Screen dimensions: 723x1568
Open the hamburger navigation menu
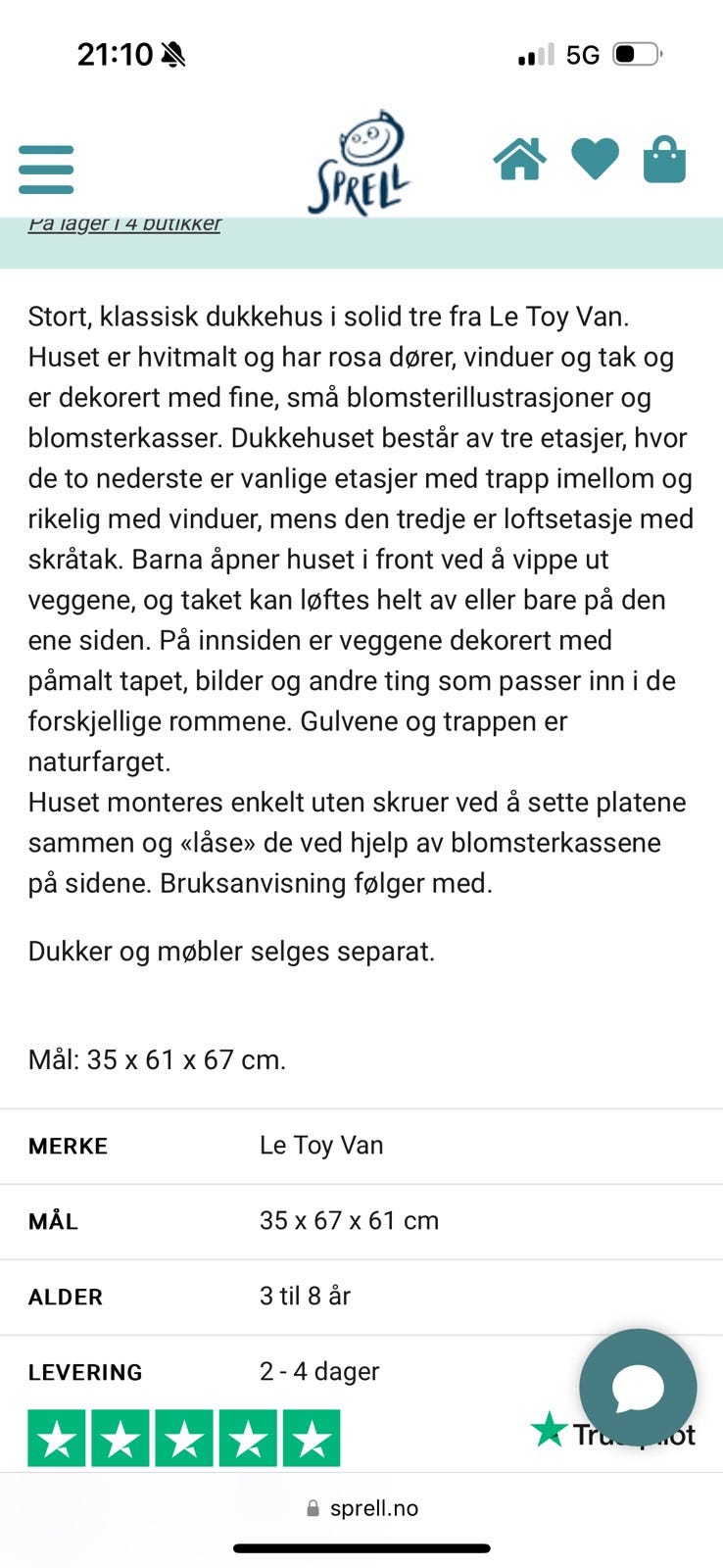click(45, 168)
